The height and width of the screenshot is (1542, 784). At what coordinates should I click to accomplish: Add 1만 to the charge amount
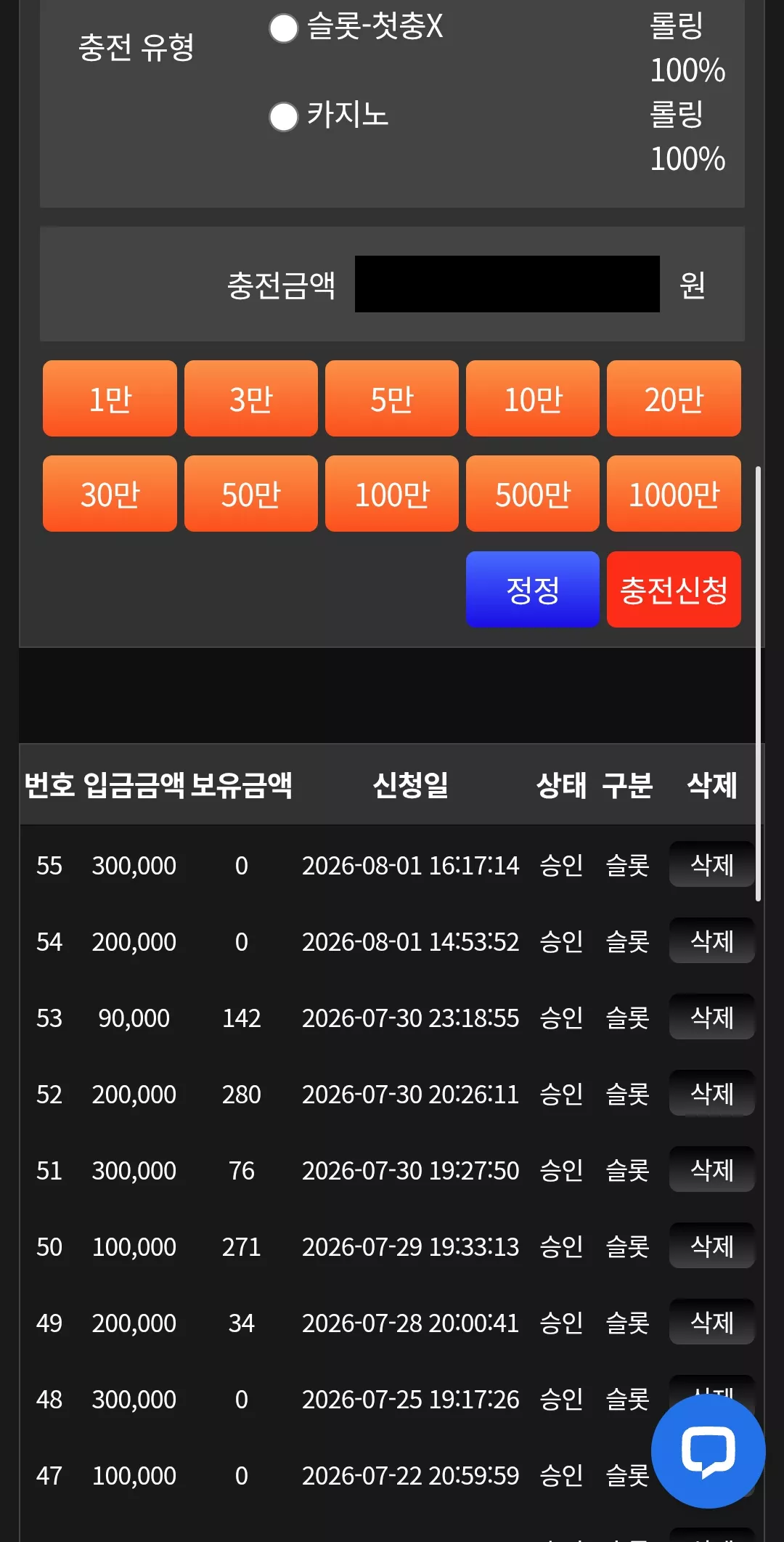[x=110, y=399]
